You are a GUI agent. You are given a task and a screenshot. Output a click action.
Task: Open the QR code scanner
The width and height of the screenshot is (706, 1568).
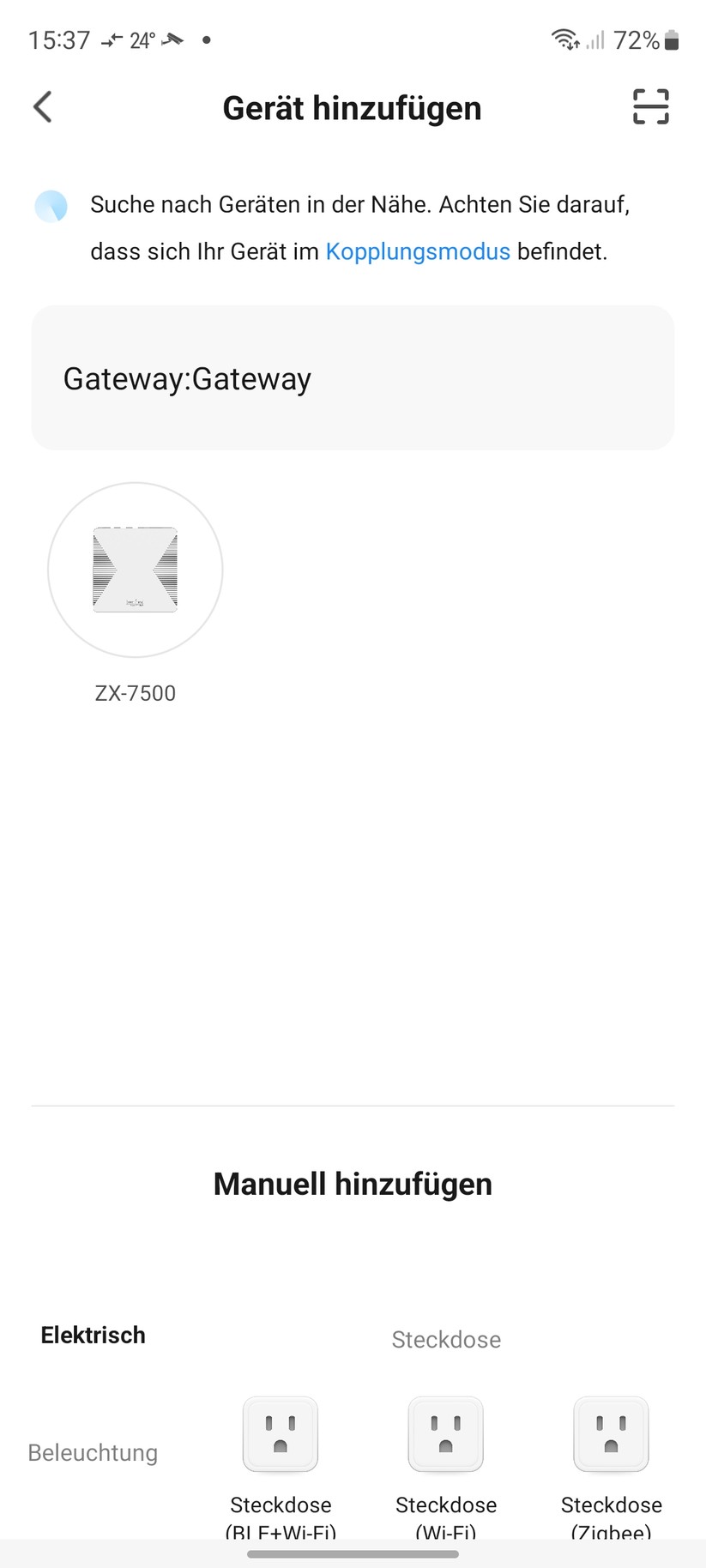click(650, 107)
